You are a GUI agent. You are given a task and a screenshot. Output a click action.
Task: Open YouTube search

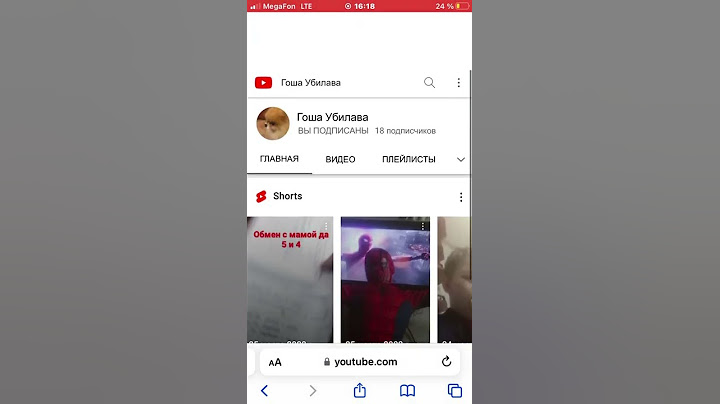pos(429,83)
